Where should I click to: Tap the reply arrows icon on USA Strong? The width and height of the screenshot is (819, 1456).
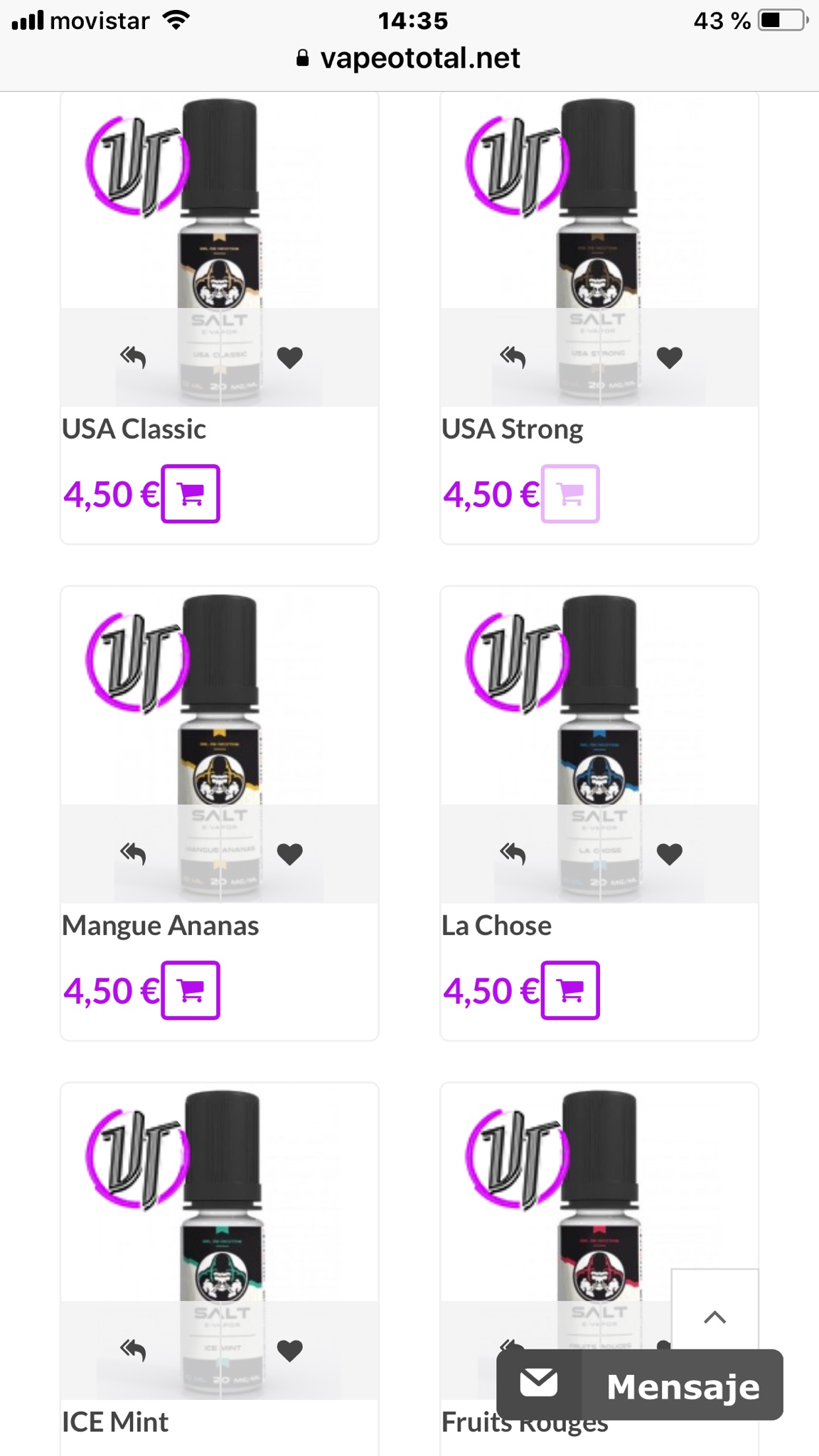pyautogui.click(x=513, y=357)
